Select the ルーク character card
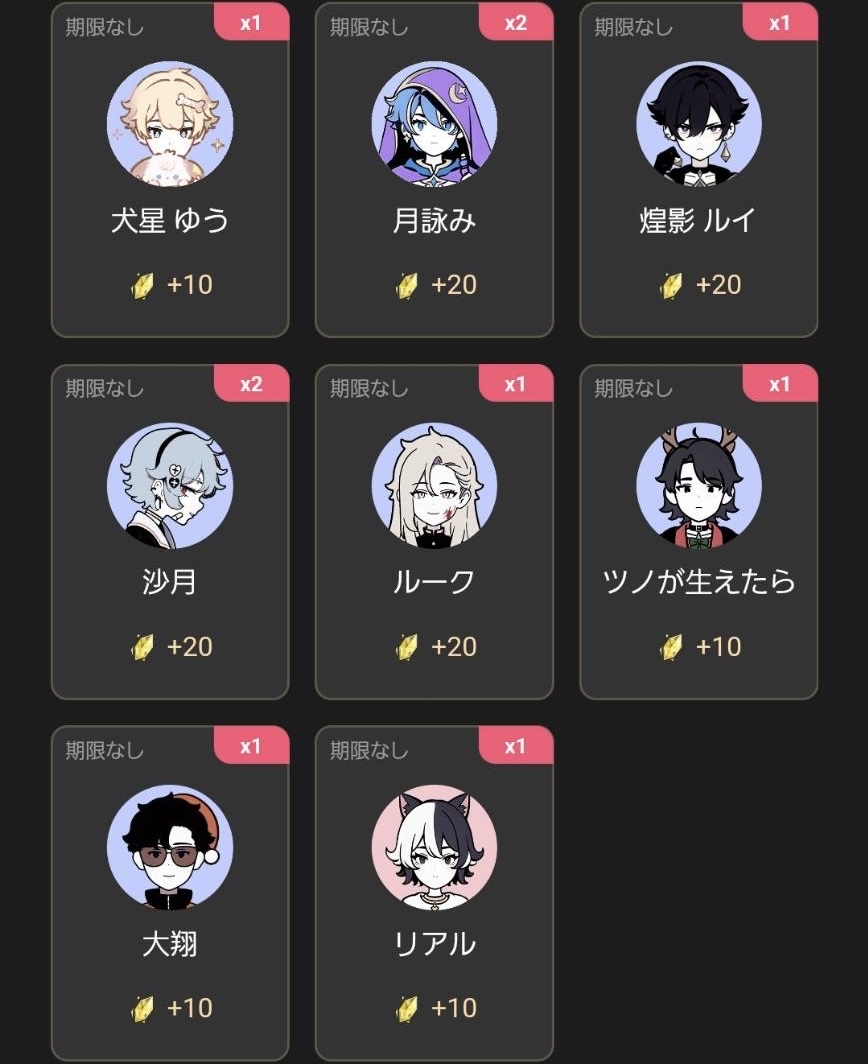This screenshot has height=1064, width=868. point(434,531)
